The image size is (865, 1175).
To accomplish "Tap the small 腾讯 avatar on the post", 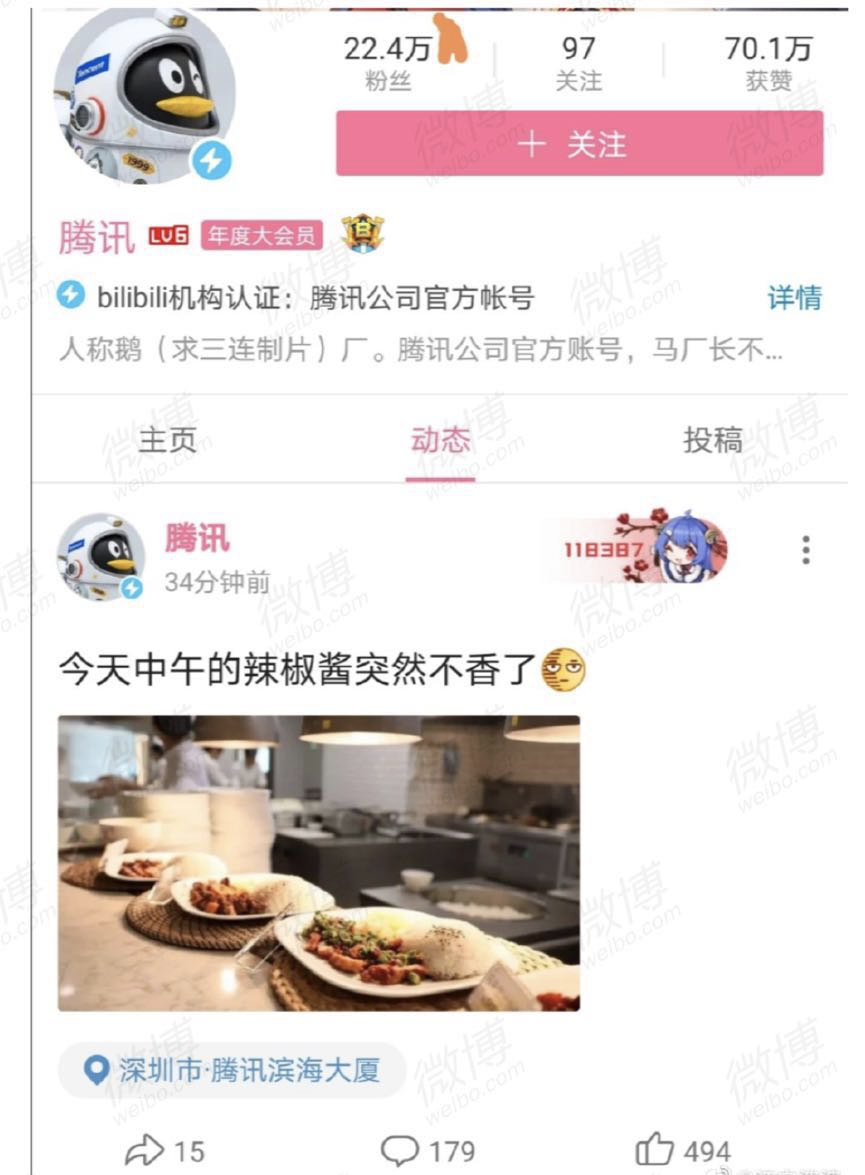I will coord(100,557).
